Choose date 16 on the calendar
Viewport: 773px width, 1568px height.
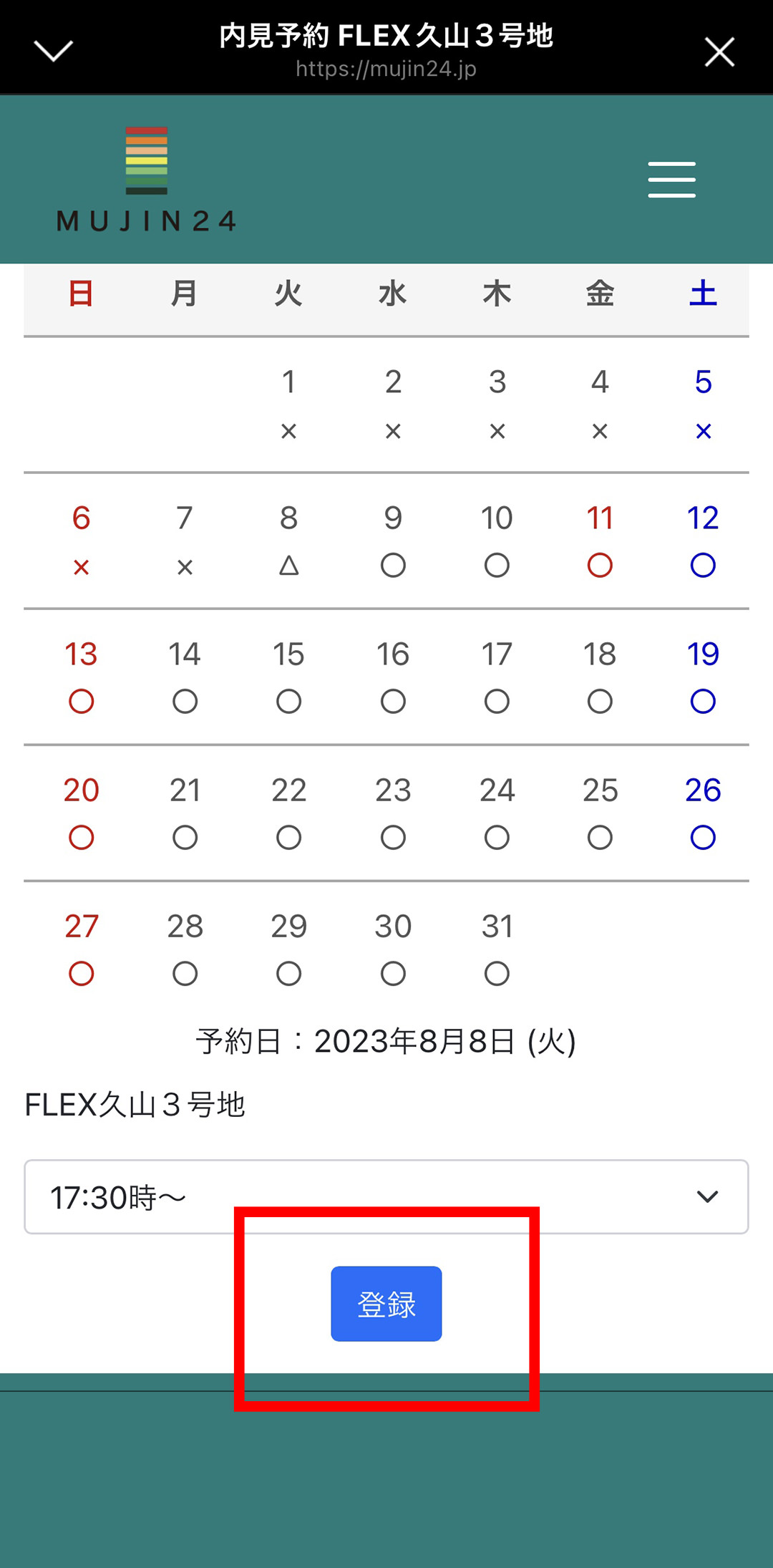[x=393, y=677]
